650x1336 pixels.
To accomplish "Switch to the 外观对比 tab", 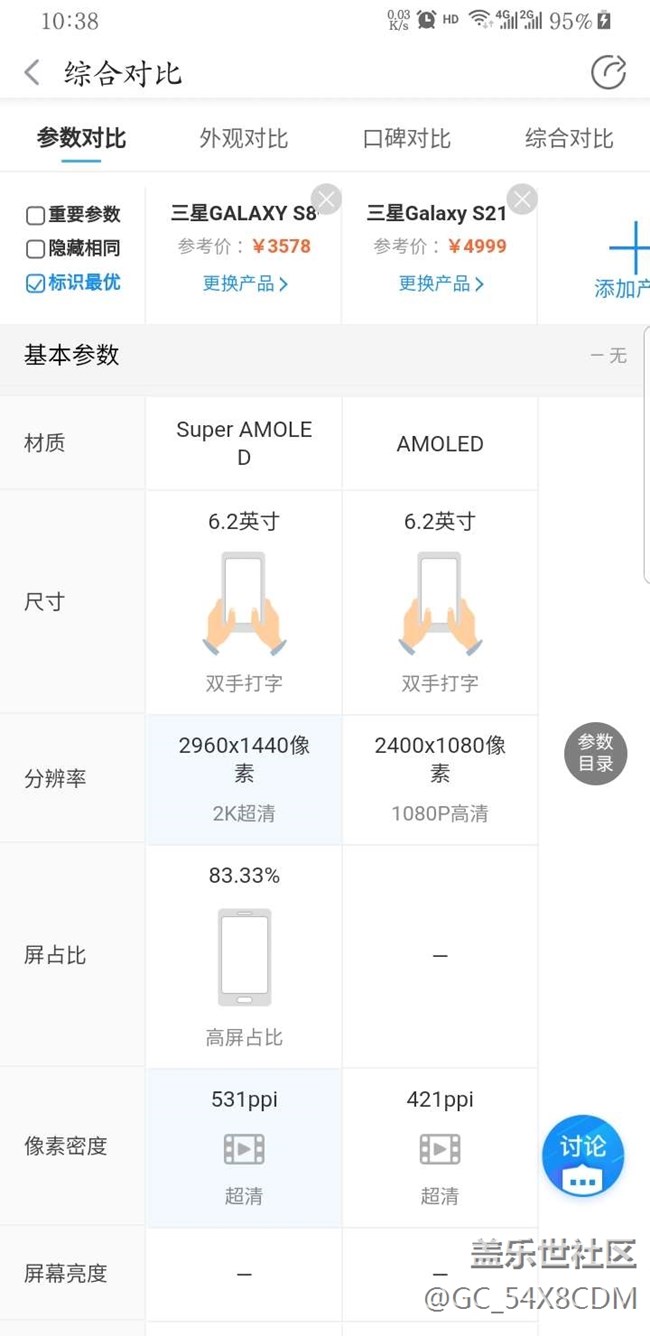I will 243,139.
